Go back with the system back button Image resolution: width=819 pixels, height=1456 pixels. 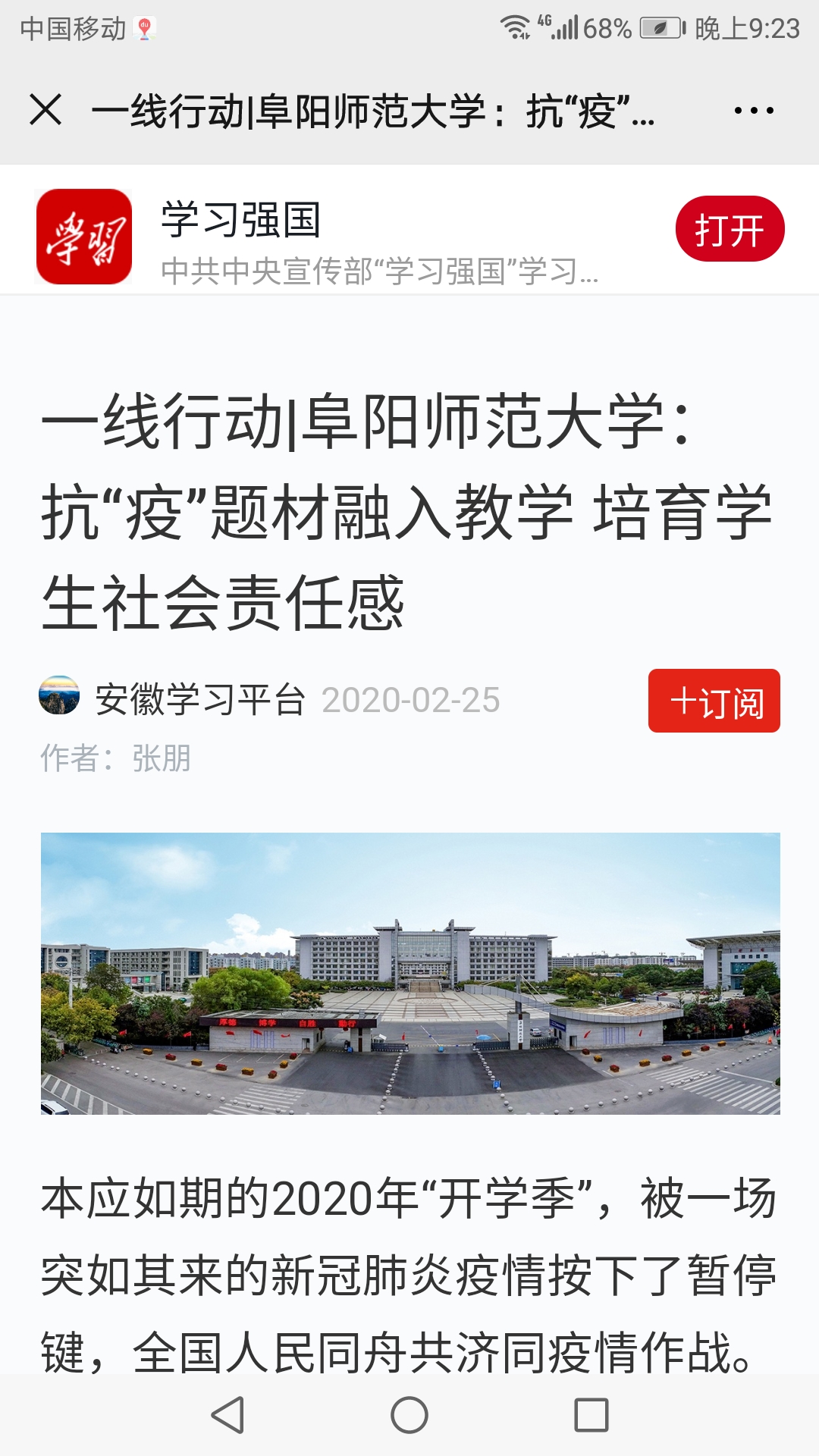[x=227, y=1415]
